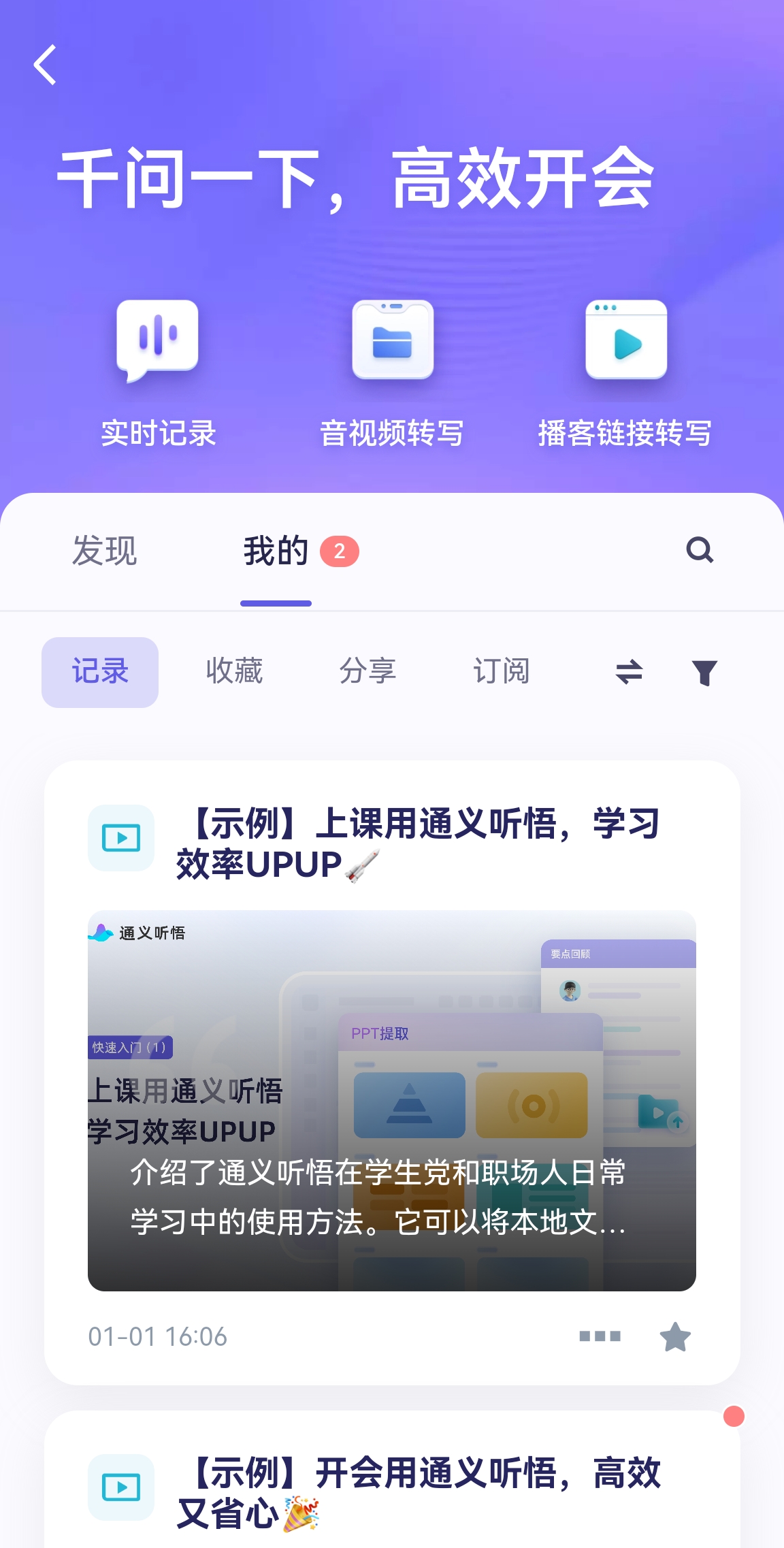Tap the swap arrows sort icon
The image size is (784, 1548).
point(629,672)
